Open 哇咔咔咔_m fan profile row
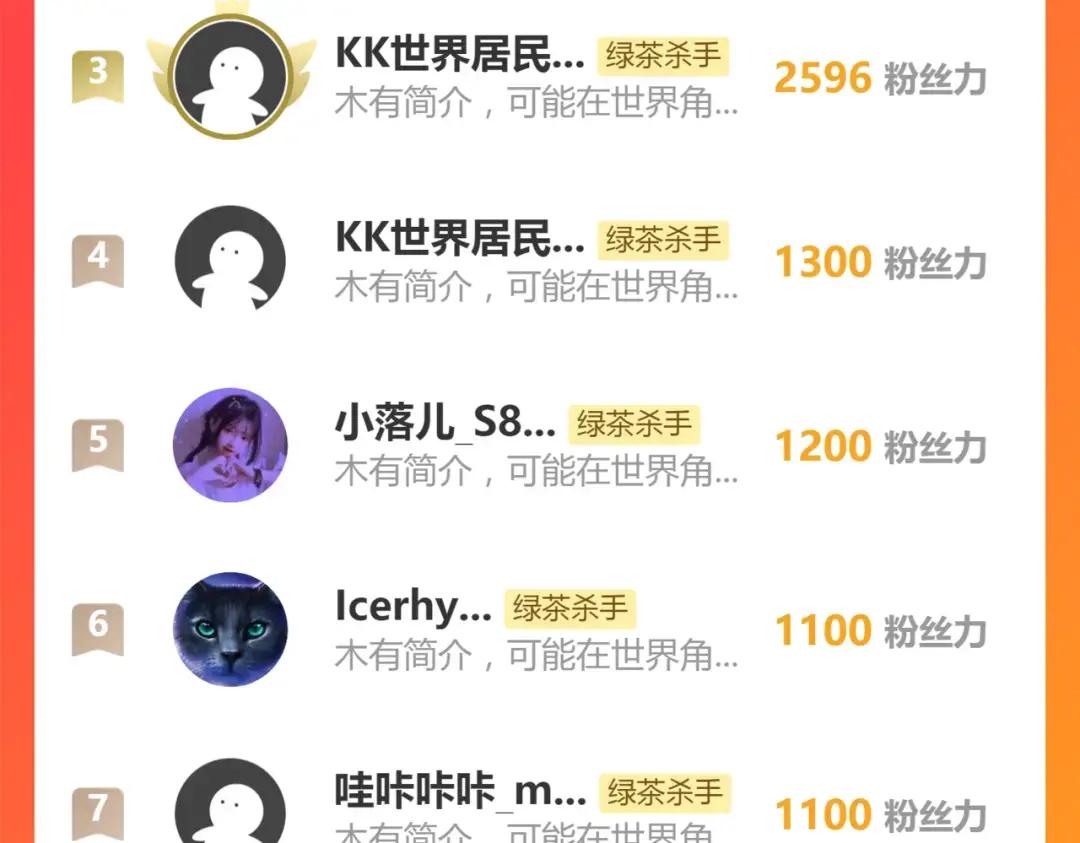 (x=460, y=793)
